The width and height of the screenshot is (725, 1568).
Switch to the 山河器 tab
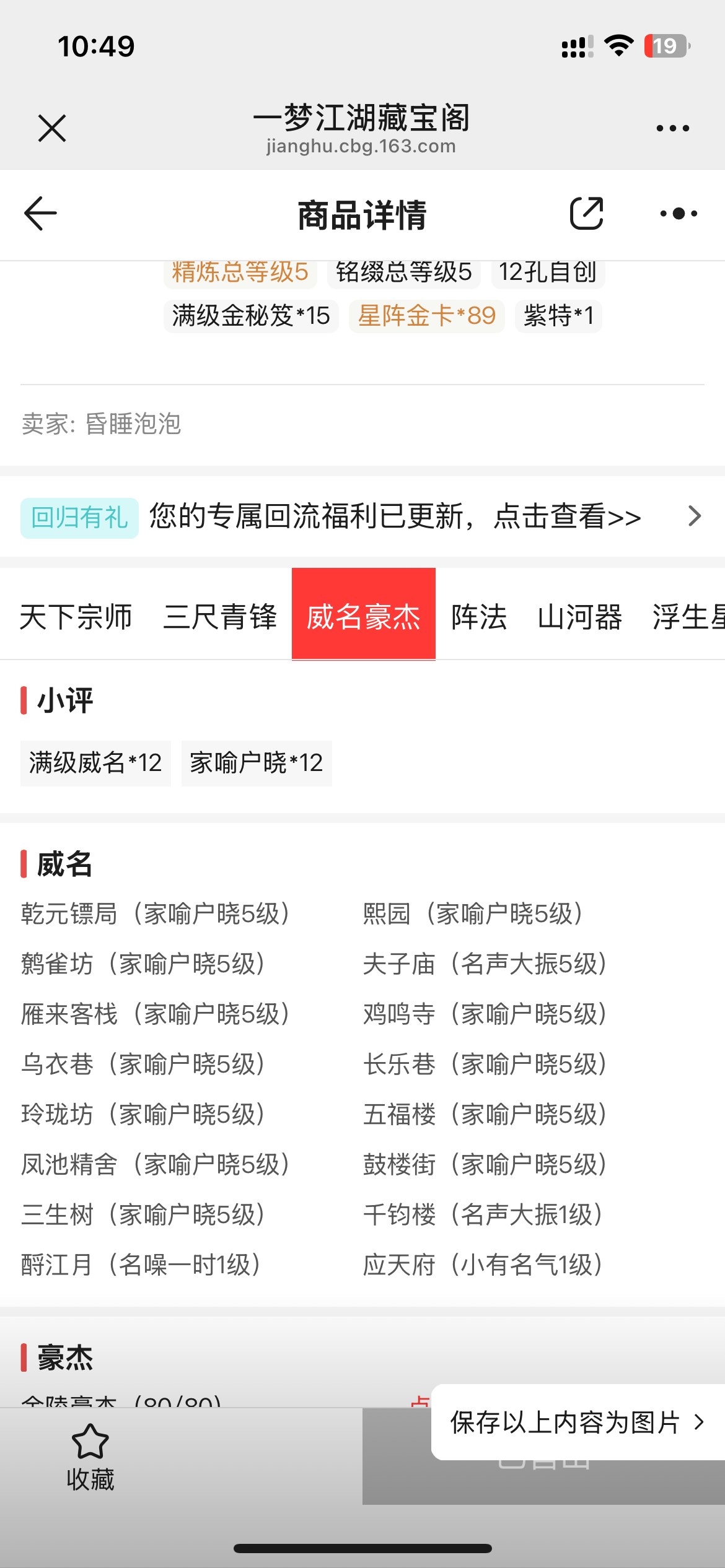click(580, 617)
